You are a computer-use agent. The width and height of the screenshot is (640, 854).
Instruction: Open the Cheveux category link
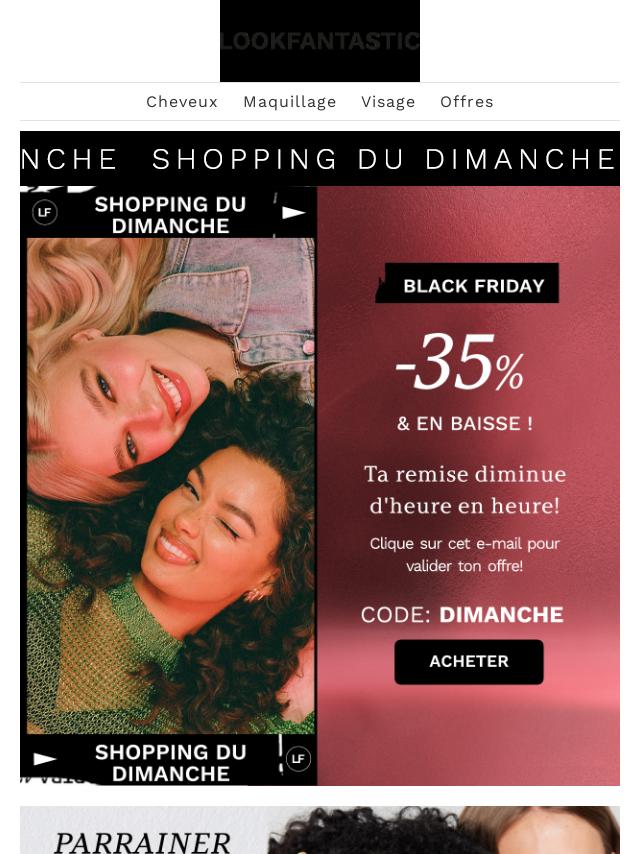click(x=182, y=102)
